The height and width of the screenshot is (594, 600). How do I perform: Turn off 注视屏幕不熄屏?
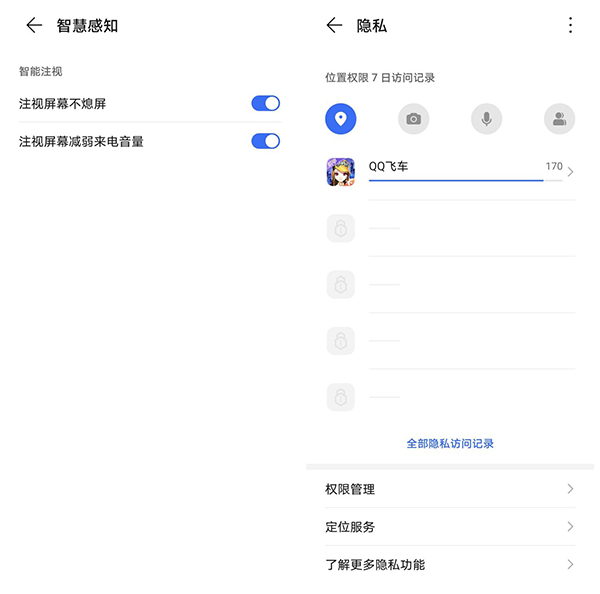coord(265,104)
